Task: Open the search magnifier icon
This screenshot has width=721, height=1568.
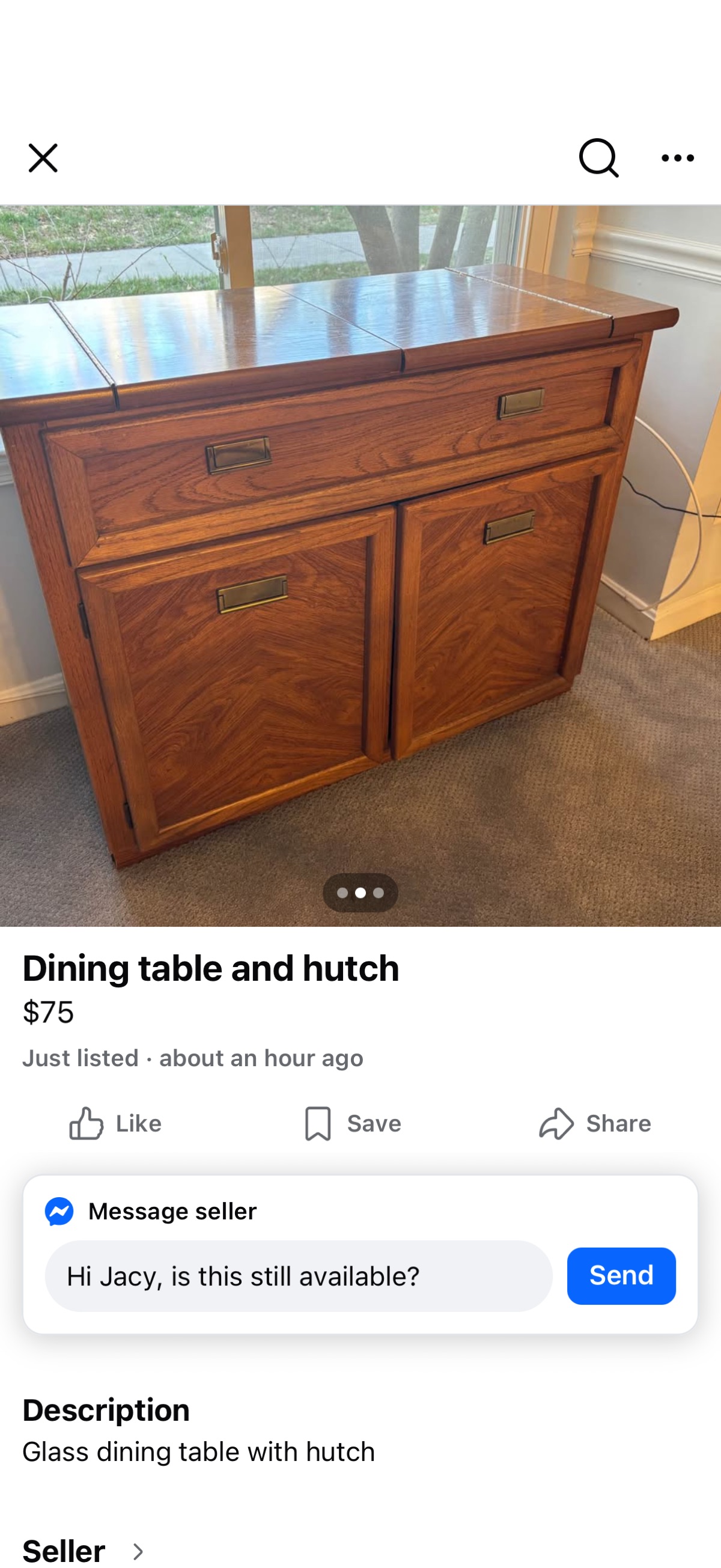Action: tap(598, 158)
